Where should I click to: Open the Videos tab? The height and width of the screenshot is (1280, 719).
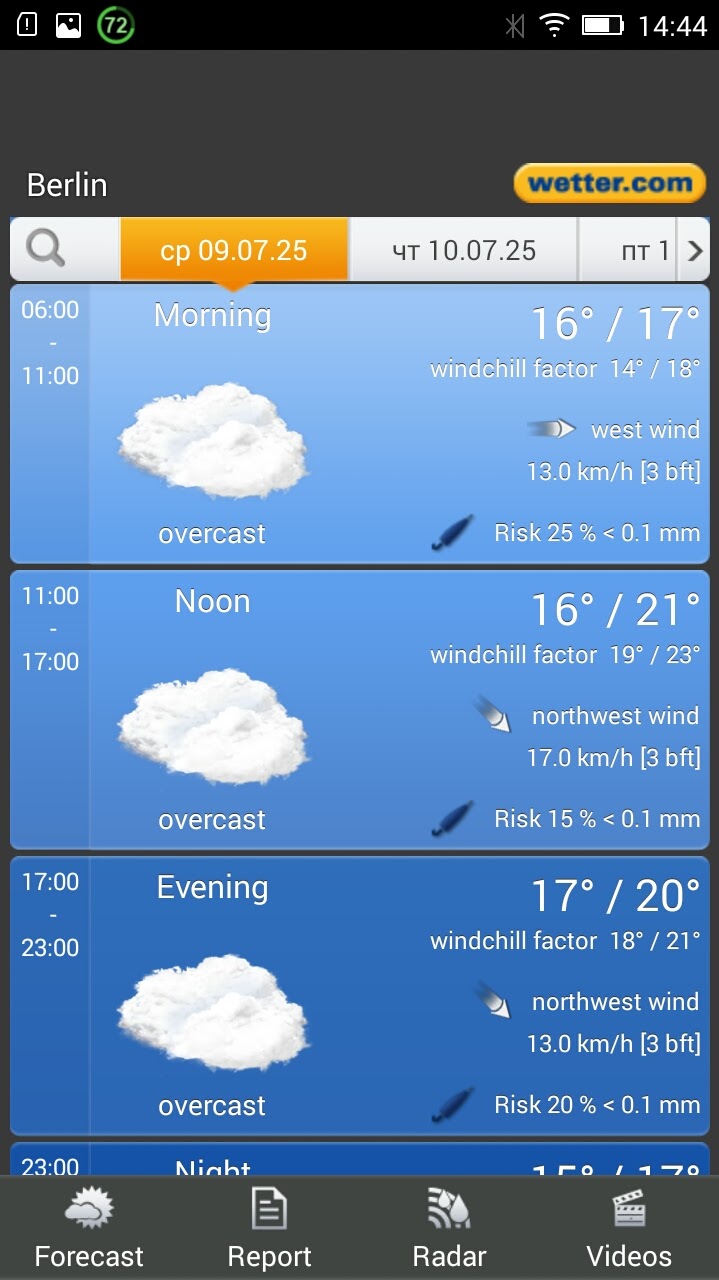pos(629,1229)
